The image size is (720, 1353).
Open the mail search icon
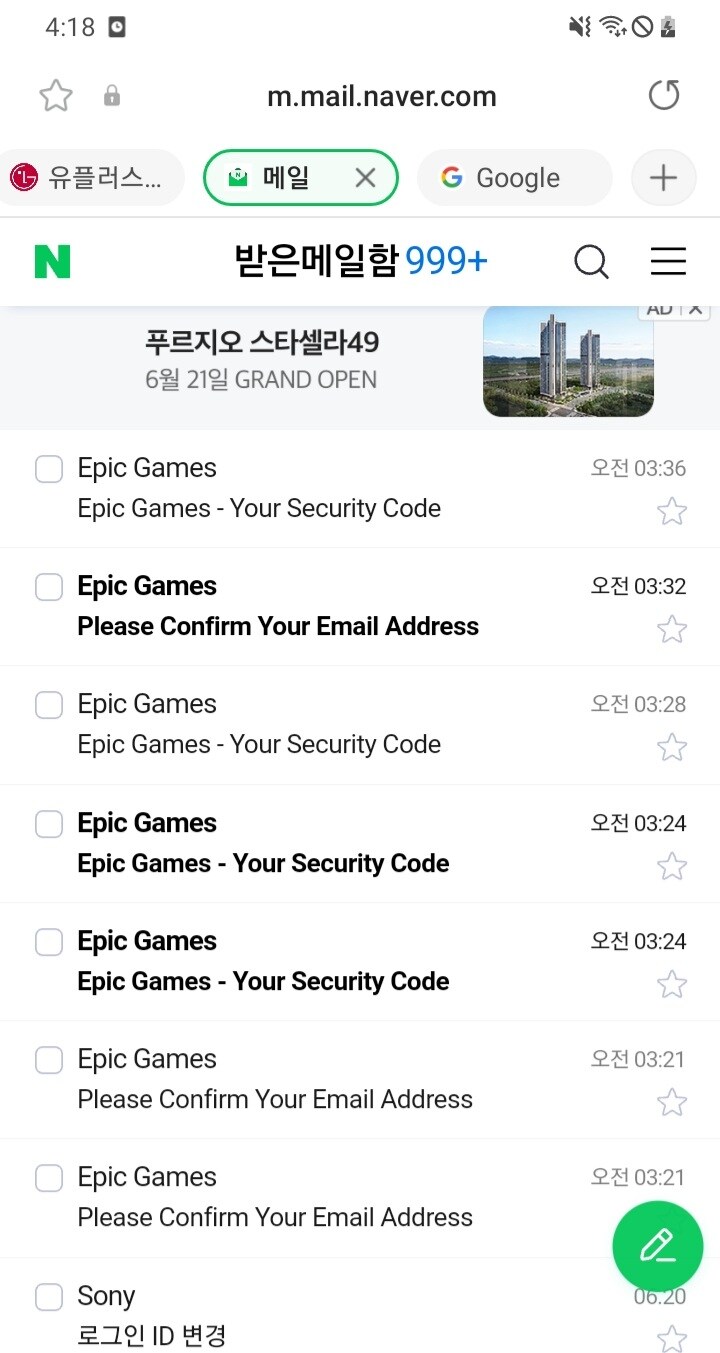click(591, 262)
